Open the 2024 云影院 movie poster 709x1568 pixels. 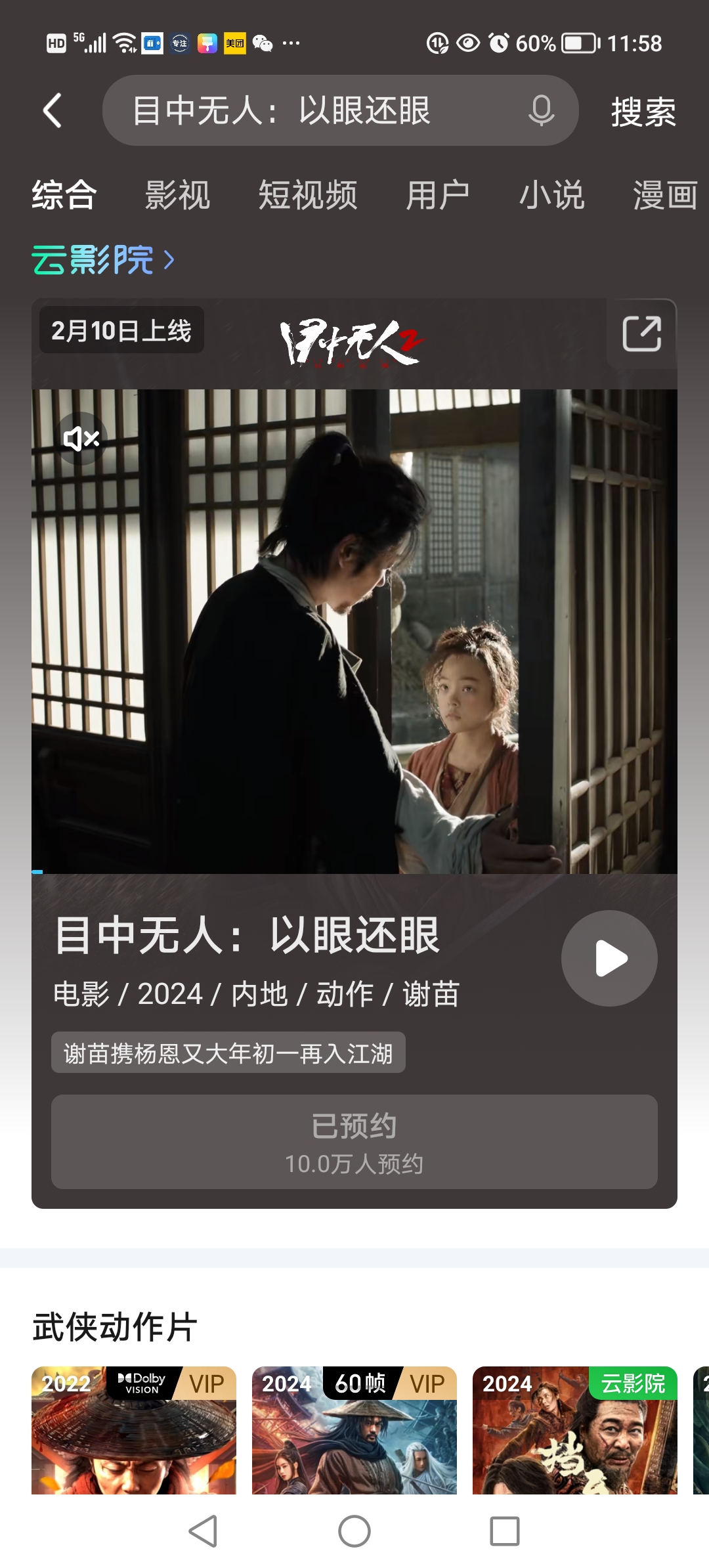[574, 1430]
